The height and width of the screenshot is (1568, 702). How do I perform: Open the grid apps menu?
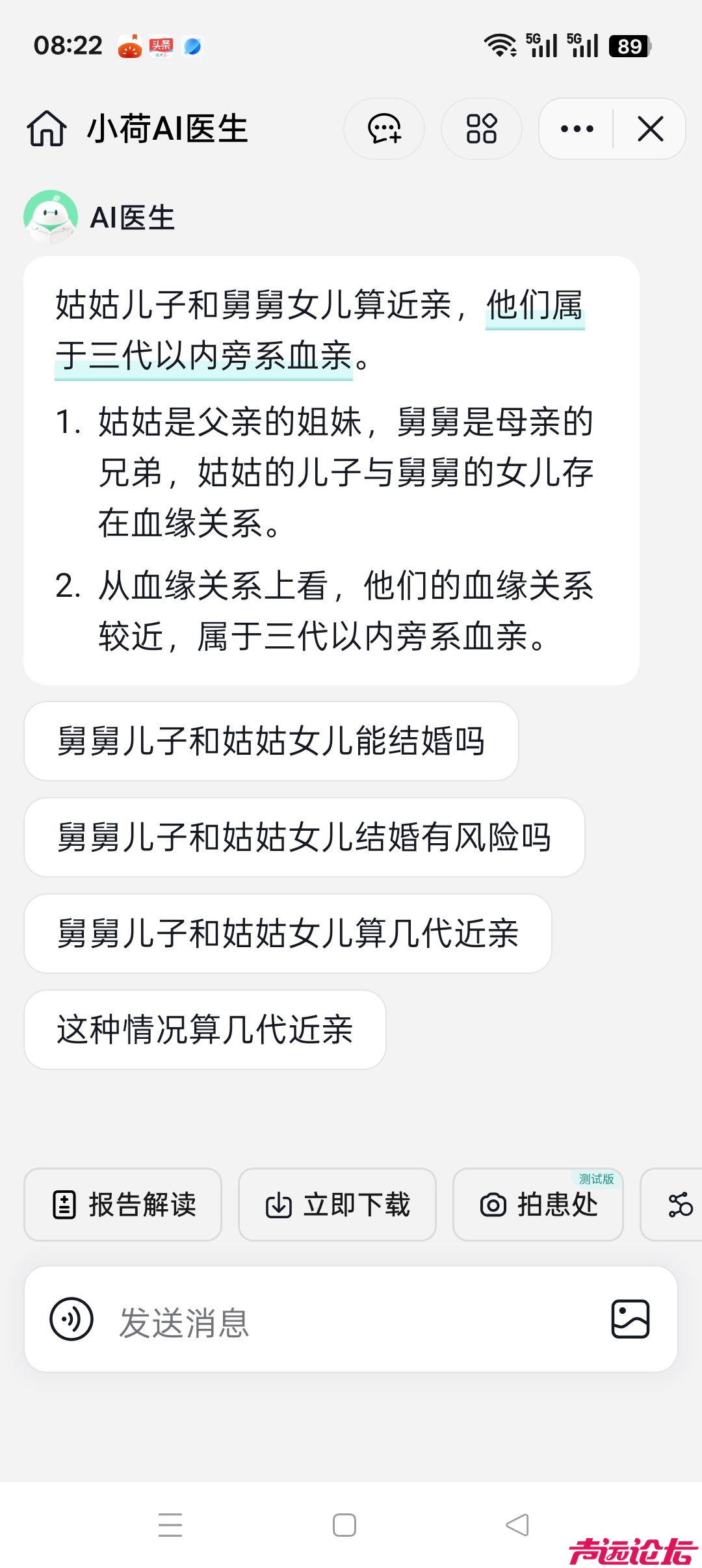click(x=481, y=128)
